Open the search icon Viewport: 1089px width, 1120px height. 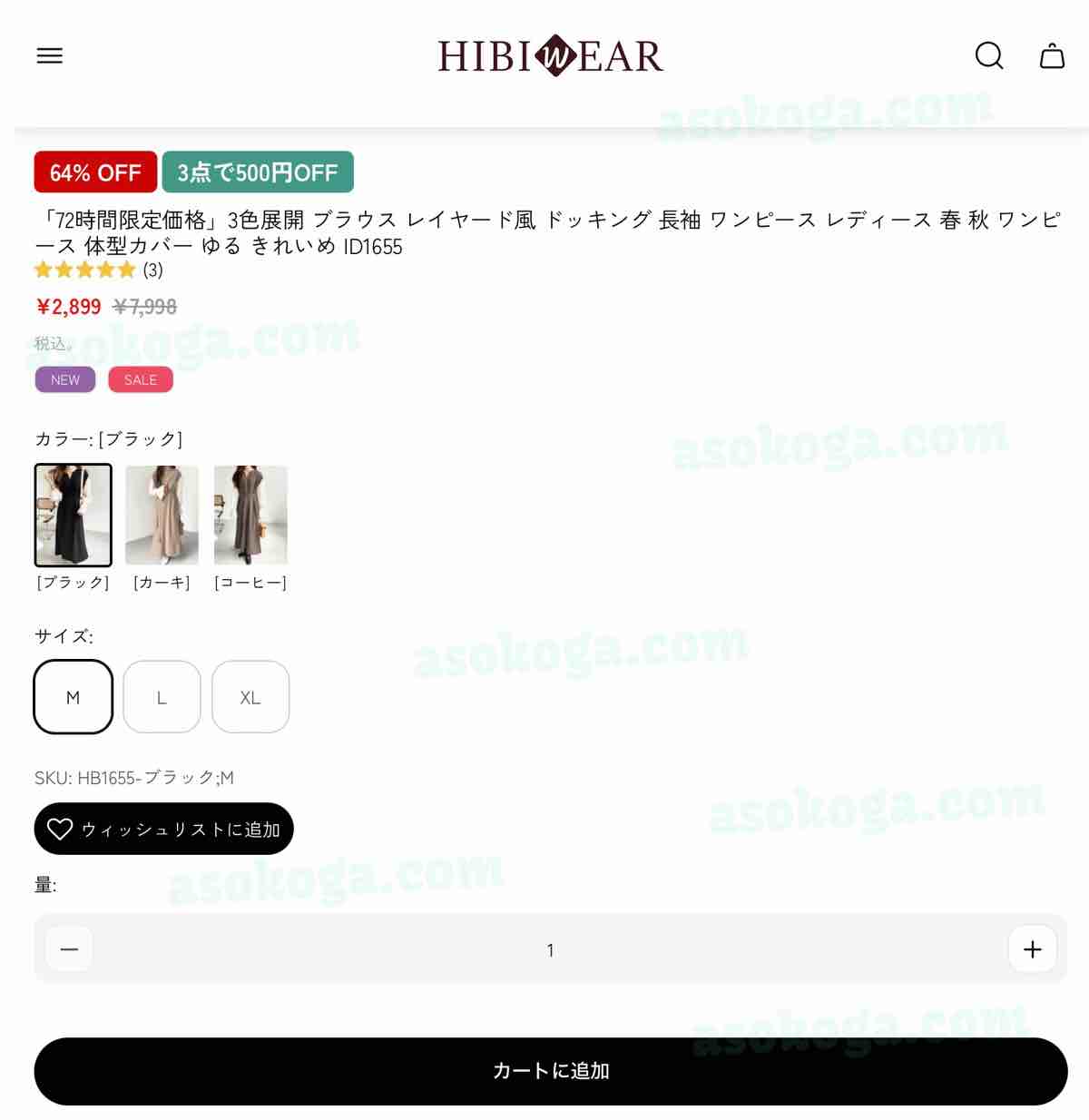click(988, 55)
